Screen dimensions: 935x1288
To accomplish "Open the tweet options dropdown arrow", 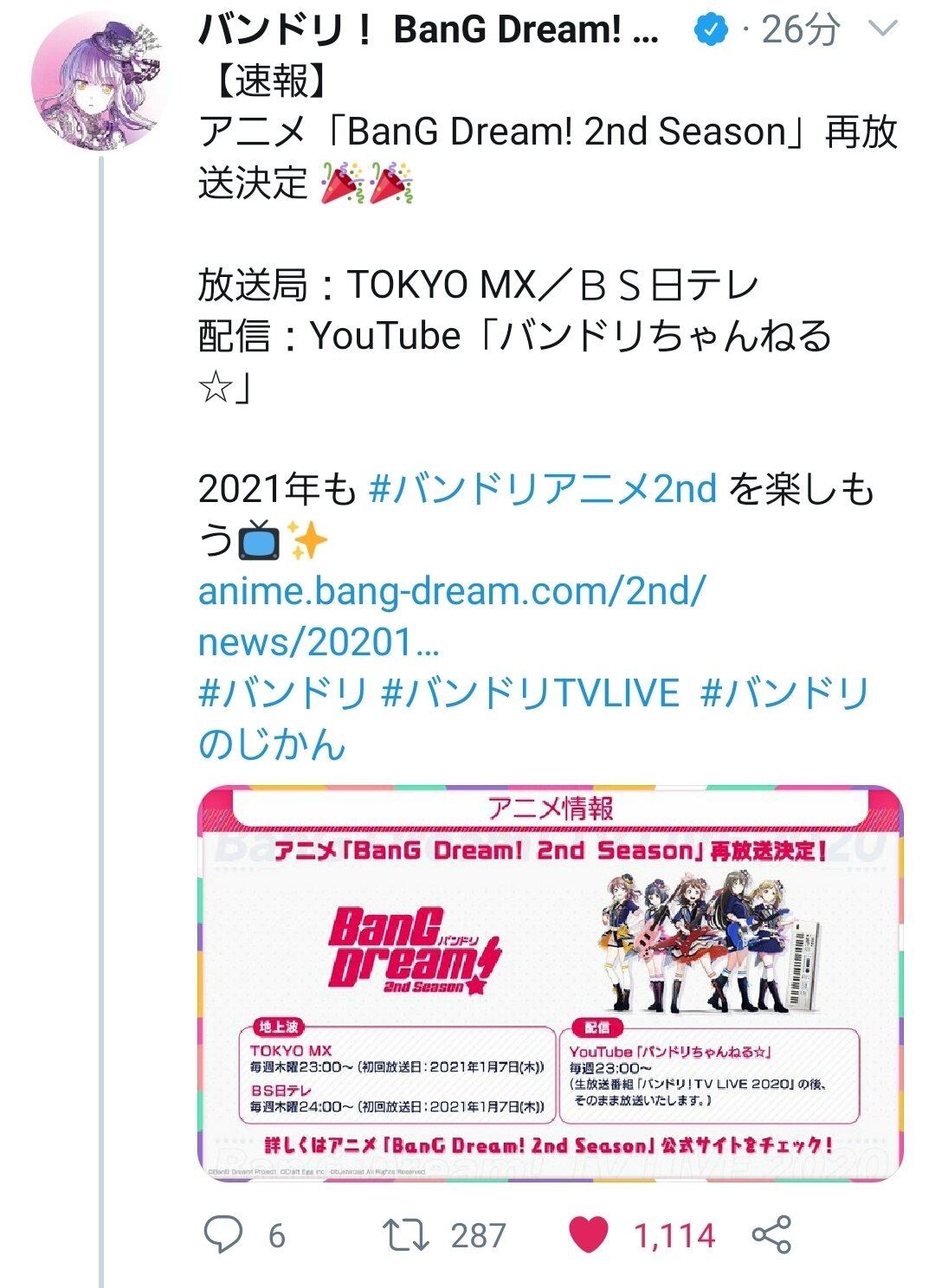I will click(882, 29).
